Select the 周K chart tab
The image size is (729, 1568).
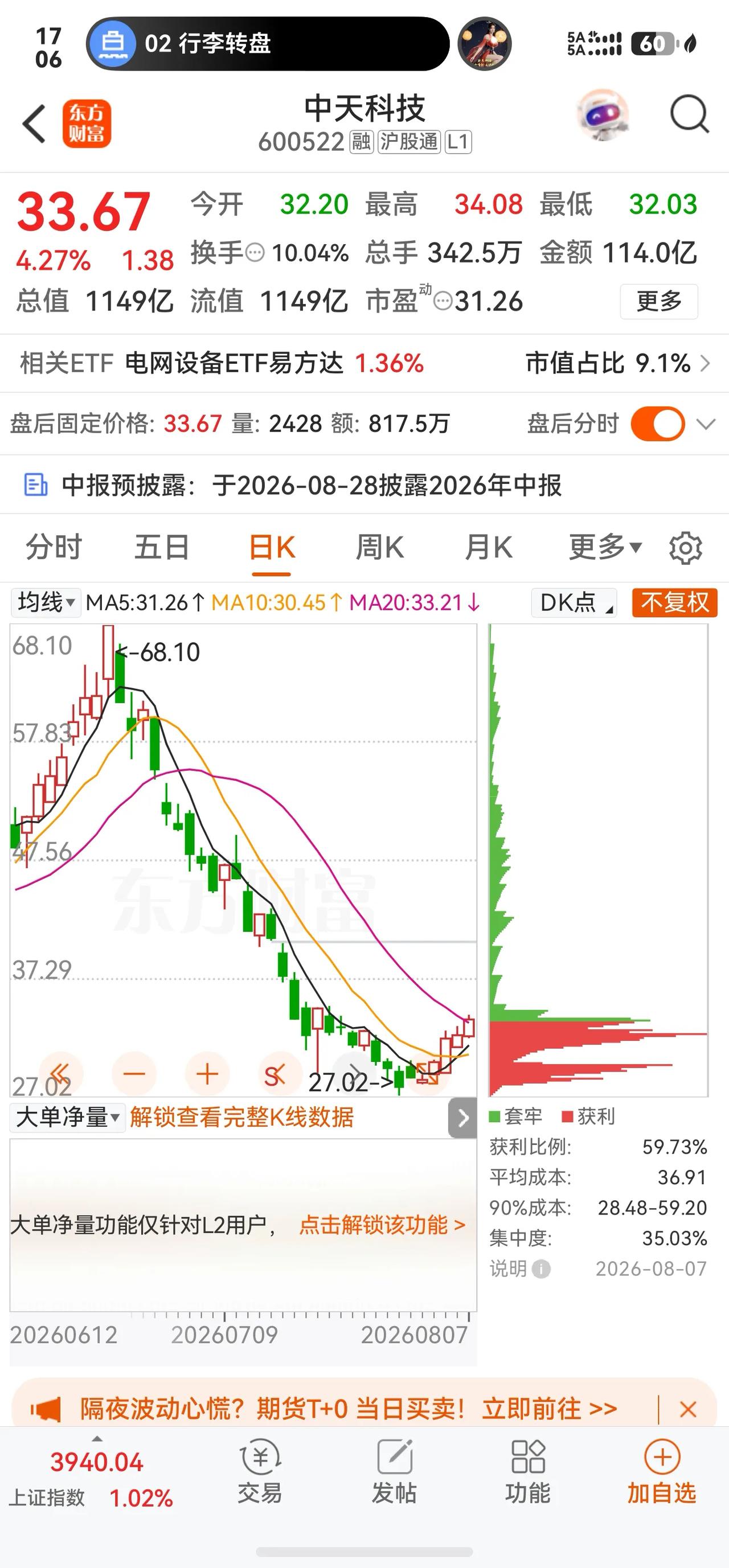point(379,547)
